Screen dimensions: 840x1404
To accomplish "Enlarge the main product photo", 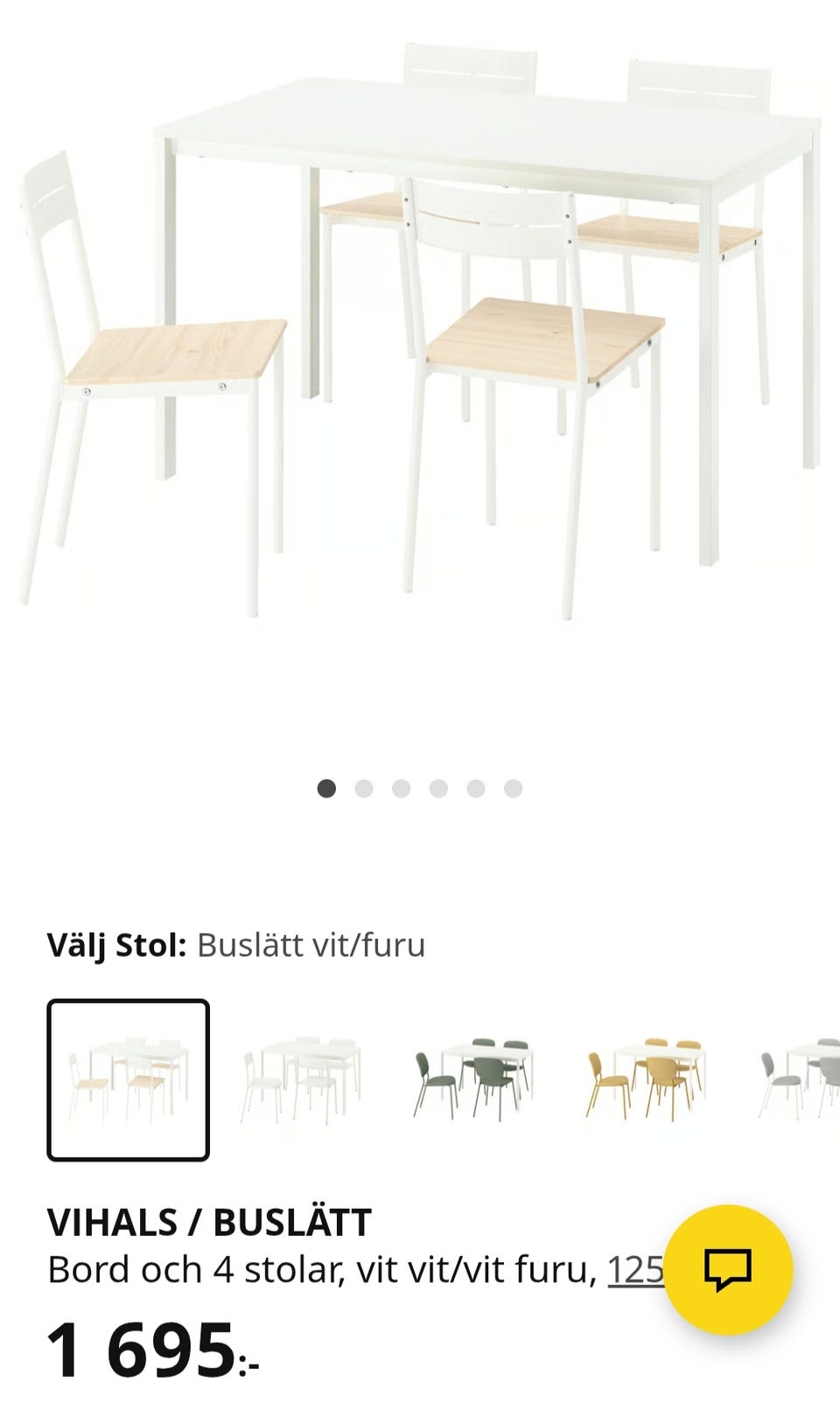I will click(420, 350).
